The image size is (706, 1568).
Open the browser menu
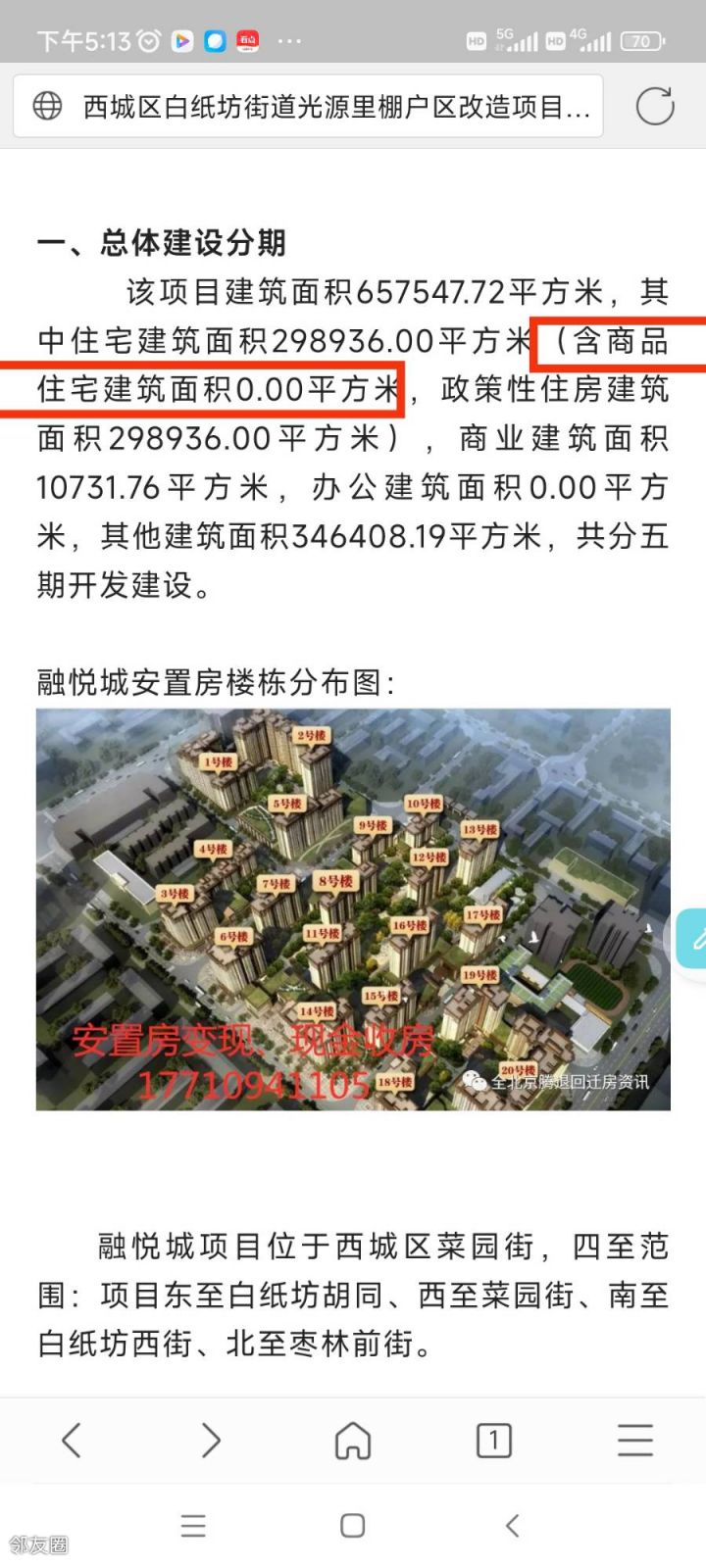tap(634, 1440)
